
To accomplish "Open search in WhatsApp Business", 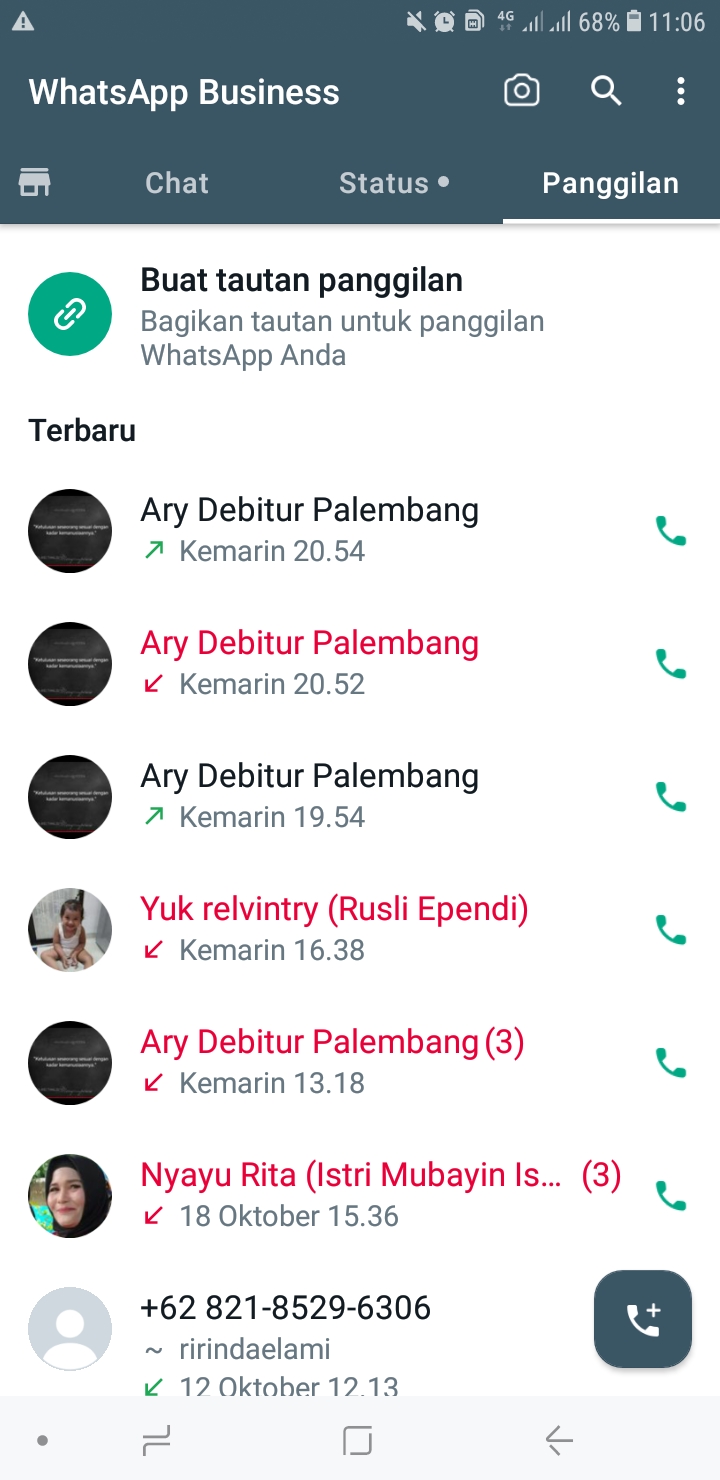I will 606,92.
